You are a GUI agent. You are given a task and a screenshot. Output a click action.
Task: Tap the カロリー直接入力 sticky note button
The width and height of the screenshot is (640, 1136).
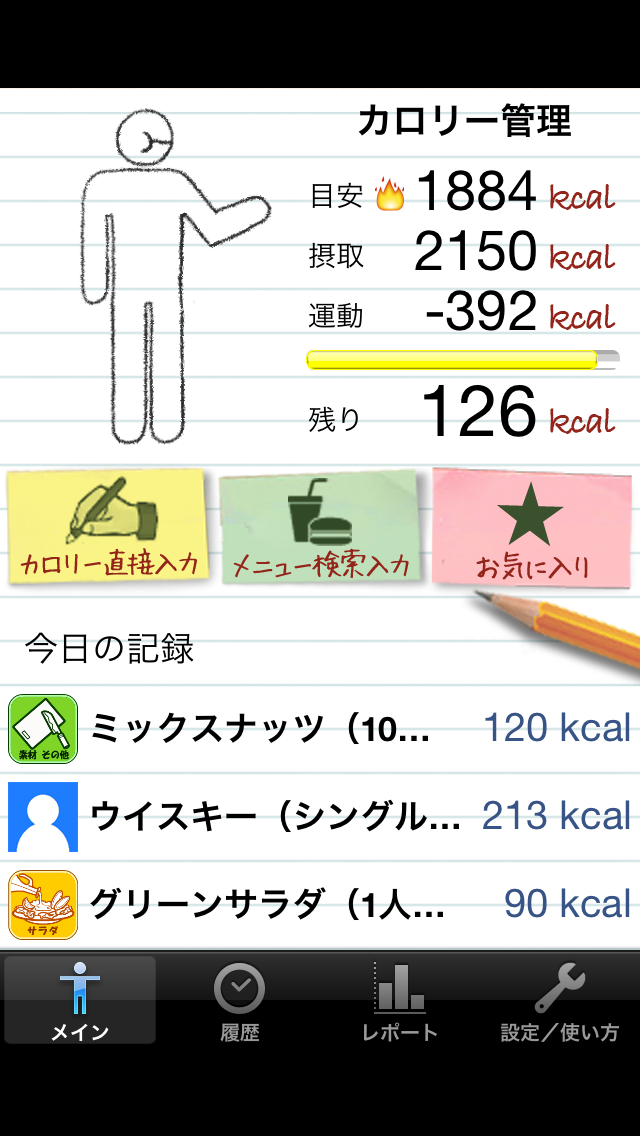tap(109, 527)
